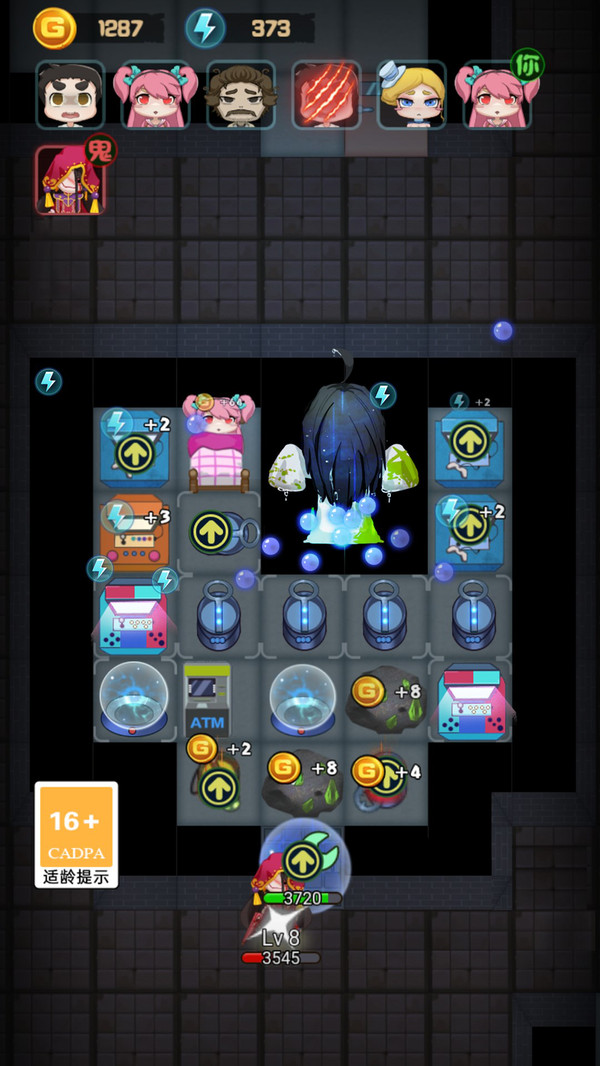Select the glasses-wearing boy's avatar
The image size is (600, 1066).
coord(70,95)
